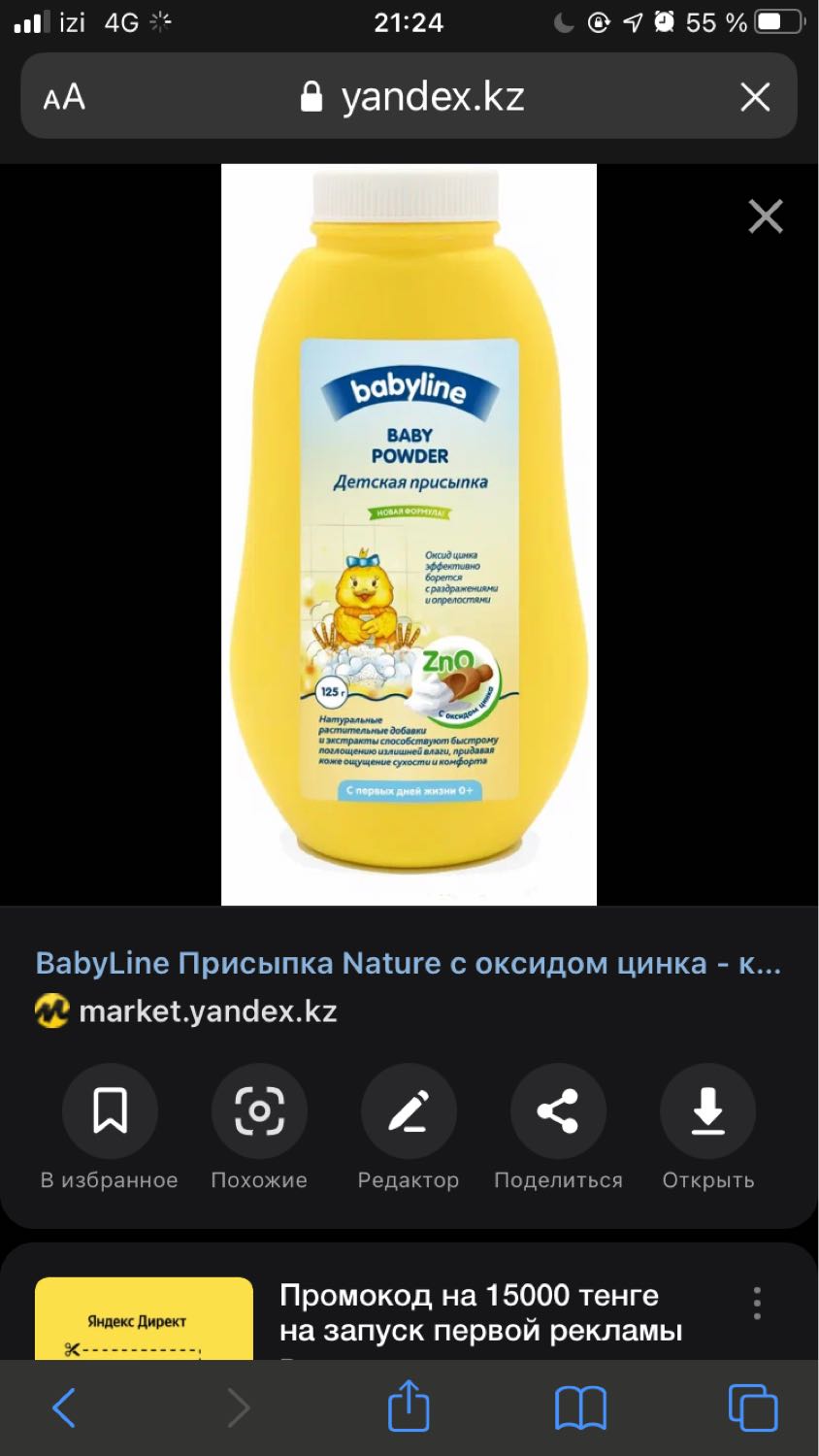This screenshot has width=819, height=1456.
Task: Open the Safari share sheet
Action: coord(409,1406)
